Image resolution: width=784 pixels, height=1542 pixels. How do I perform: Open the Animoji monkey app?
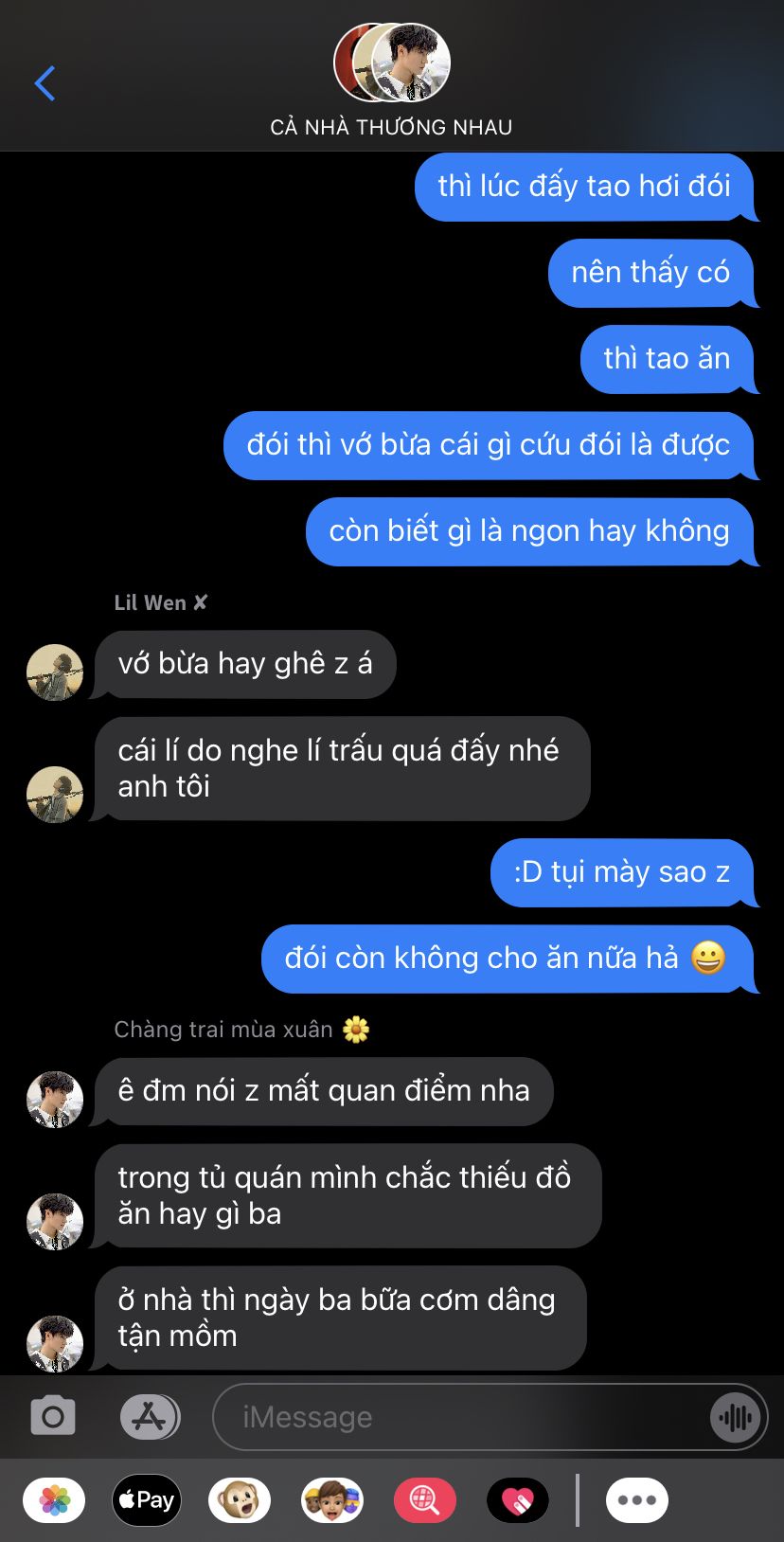(240, 1500)
